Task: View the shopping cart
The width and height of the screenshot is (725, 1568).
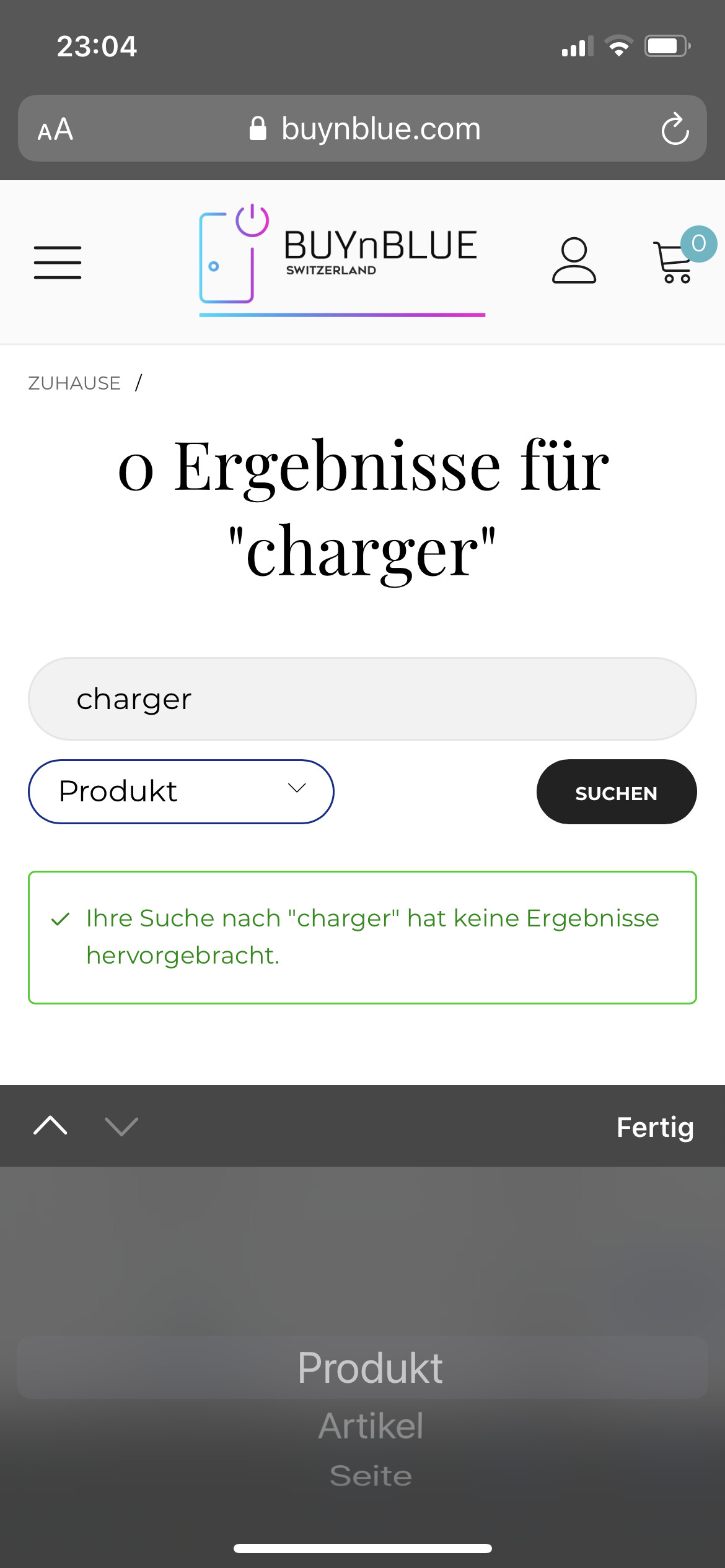Action: 675,262
